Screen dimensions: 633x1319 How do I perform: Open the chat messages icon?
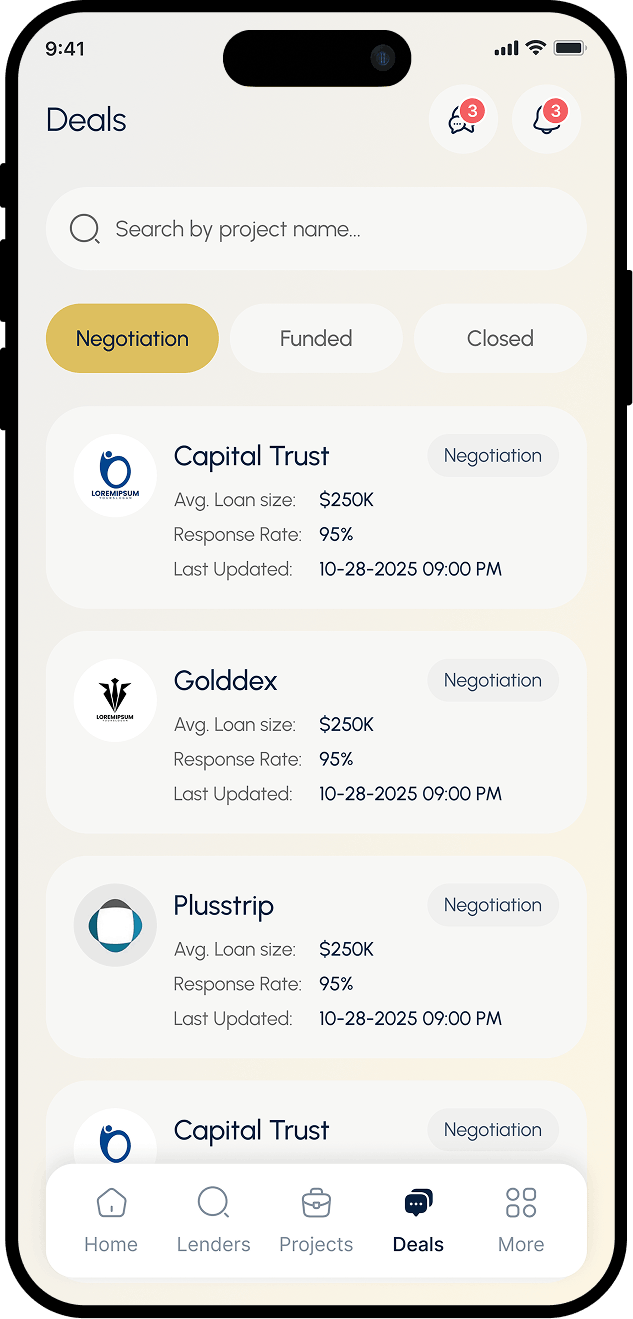pyautogui.click(x=463, y=119)
